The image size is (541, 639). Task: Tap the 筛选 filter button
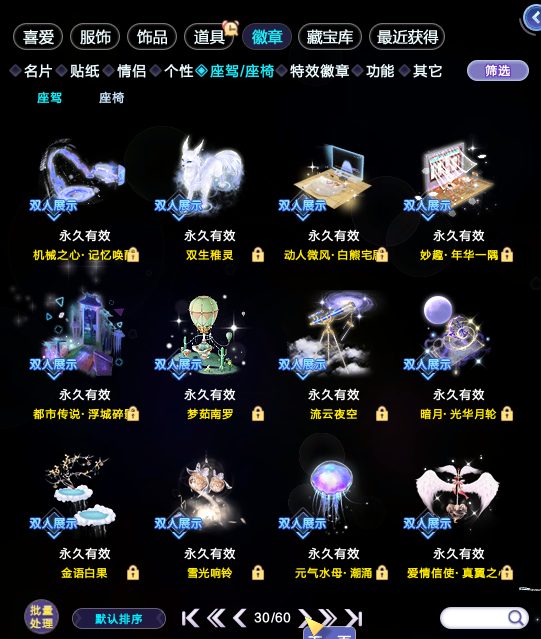[497, 71]
